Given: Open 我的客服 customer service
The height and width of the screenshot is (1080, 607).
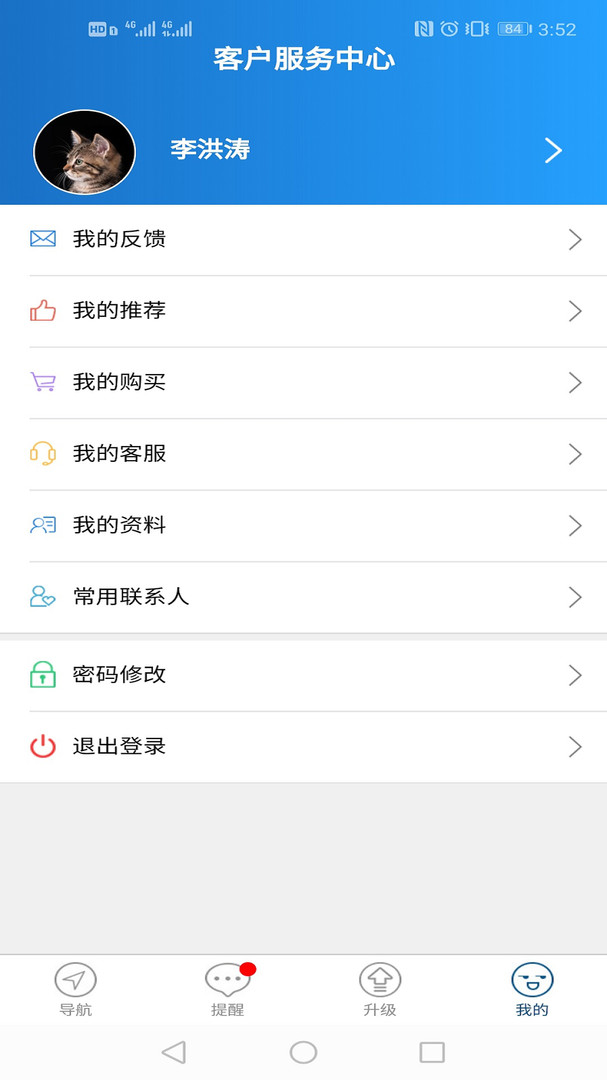Looking at the screenshot, I should pos(303,454).
